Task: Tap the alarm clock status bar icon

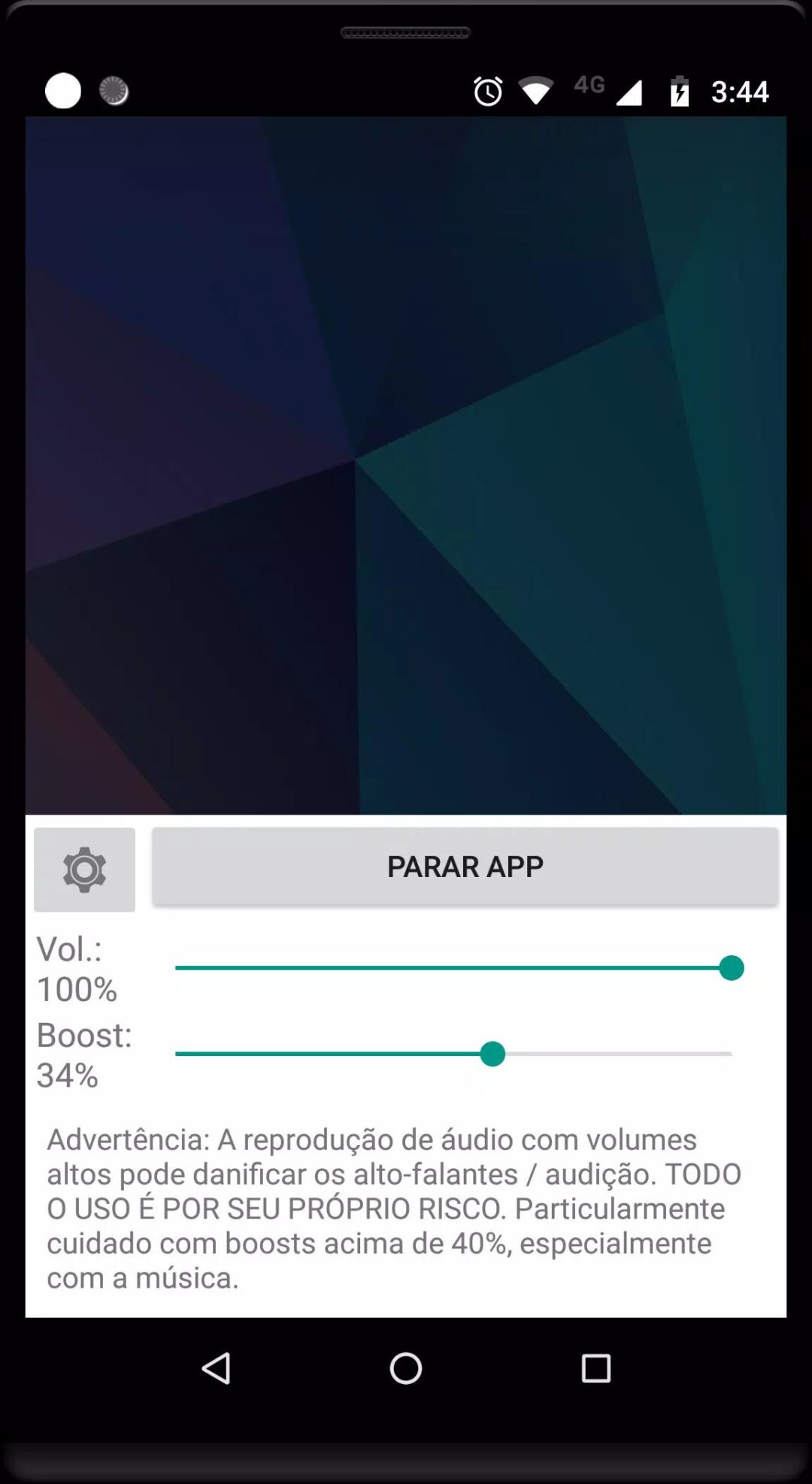Action: coord(486,91)
